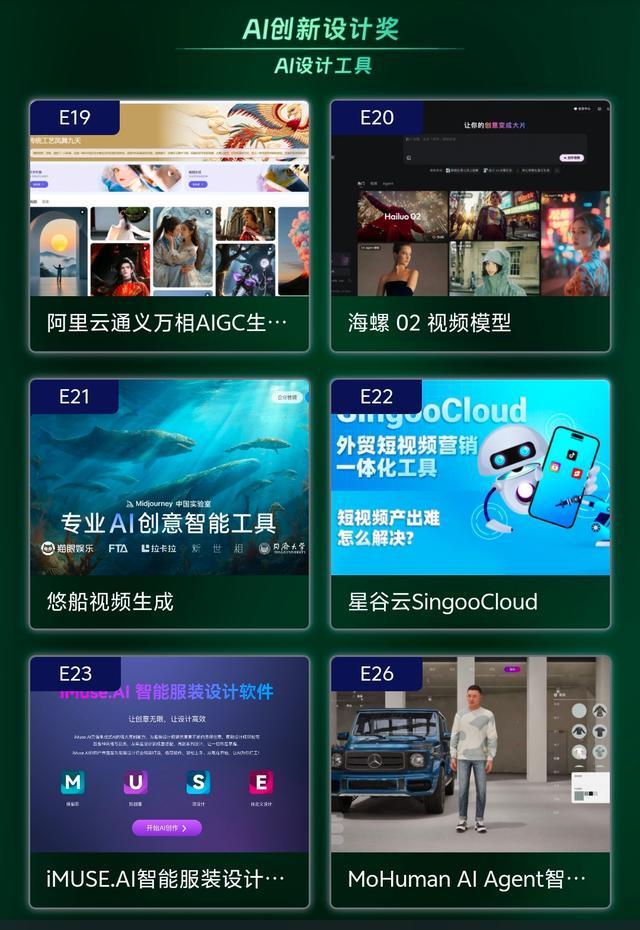Screen dimensions: 640x930
Task: Open E22 星谷云SingooCloud details
Action: click(x=470, y=504)
